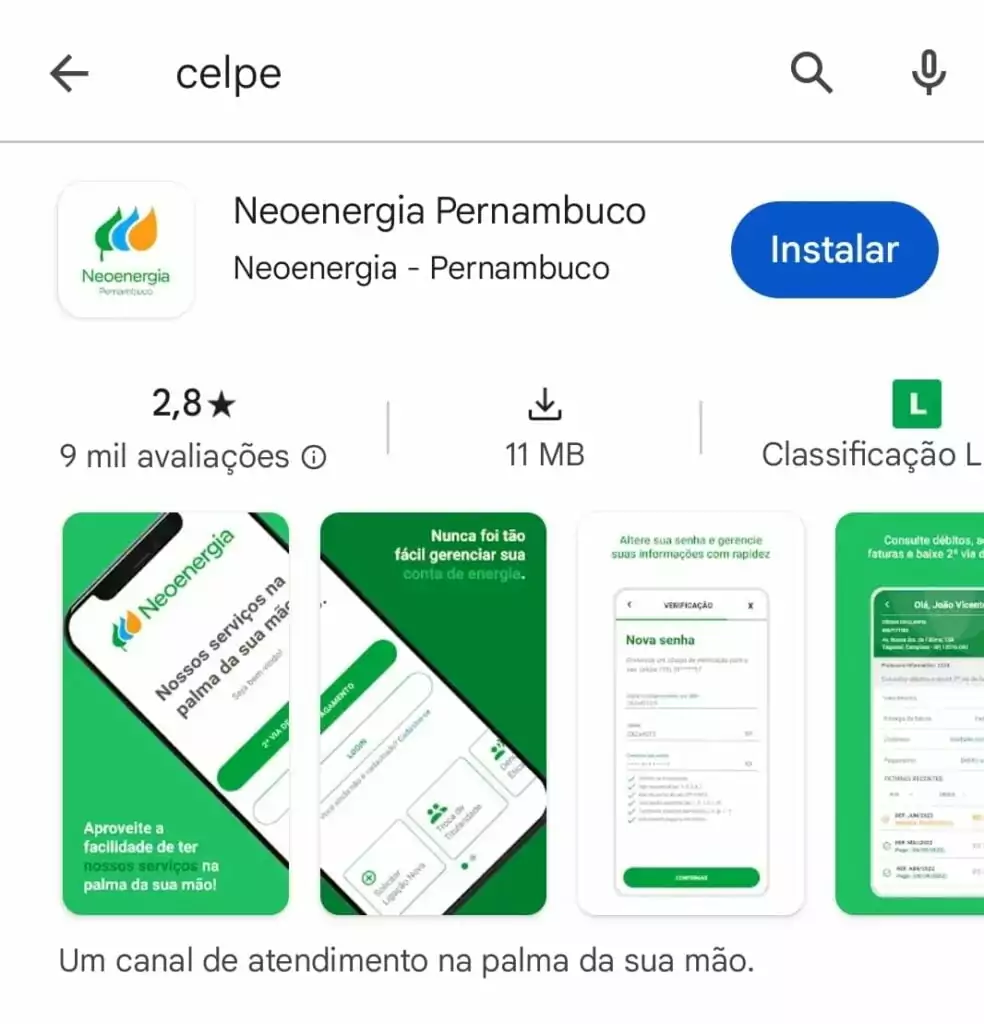Viewport: 984px width, 1024px height.
Task: Start voice search with the microphone
Action: (x=929, y=73)
